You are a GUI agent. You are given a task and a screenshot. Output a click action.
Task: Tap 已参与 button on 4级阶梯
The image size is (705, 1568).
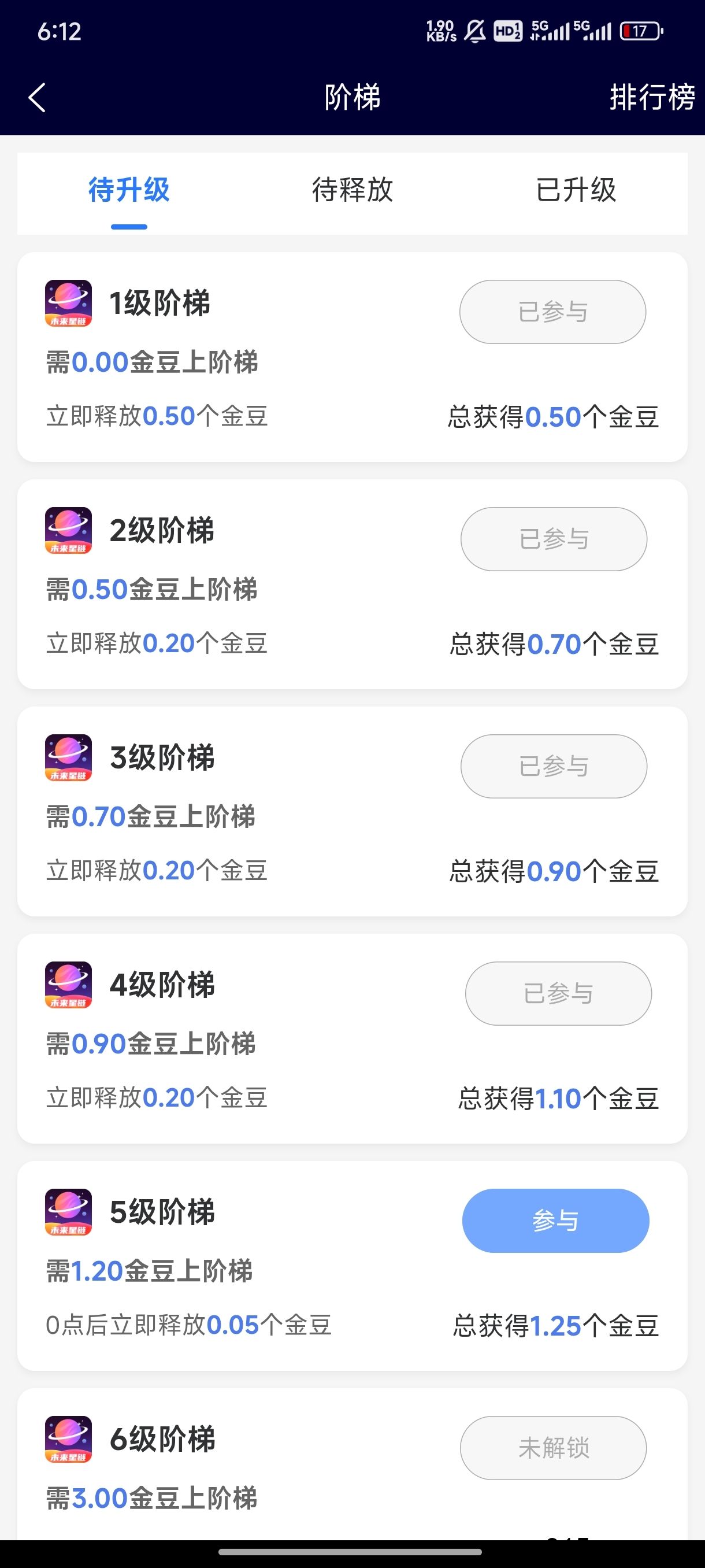coord(558,993)
